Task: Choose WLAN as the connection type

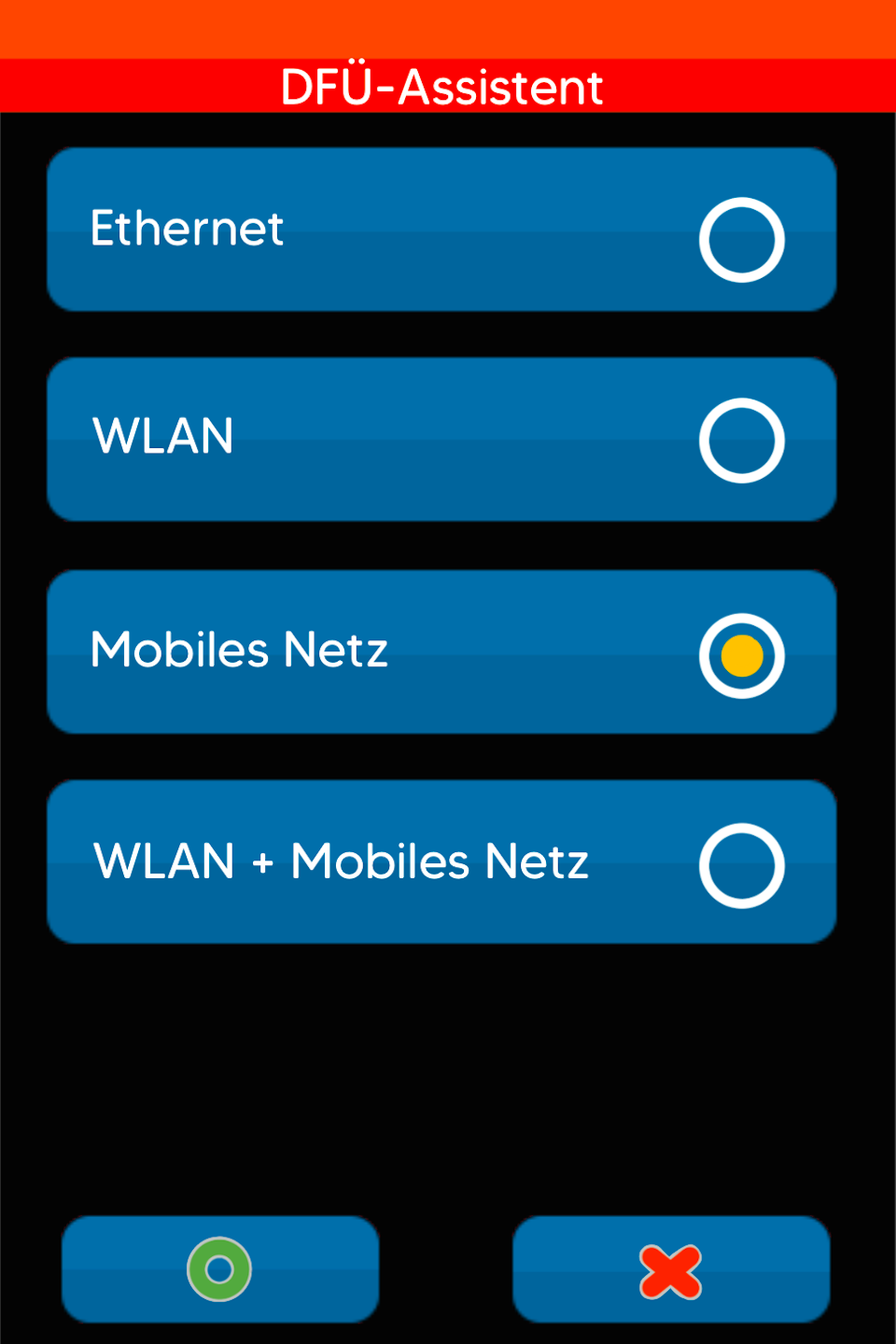Action: (441, 440)
